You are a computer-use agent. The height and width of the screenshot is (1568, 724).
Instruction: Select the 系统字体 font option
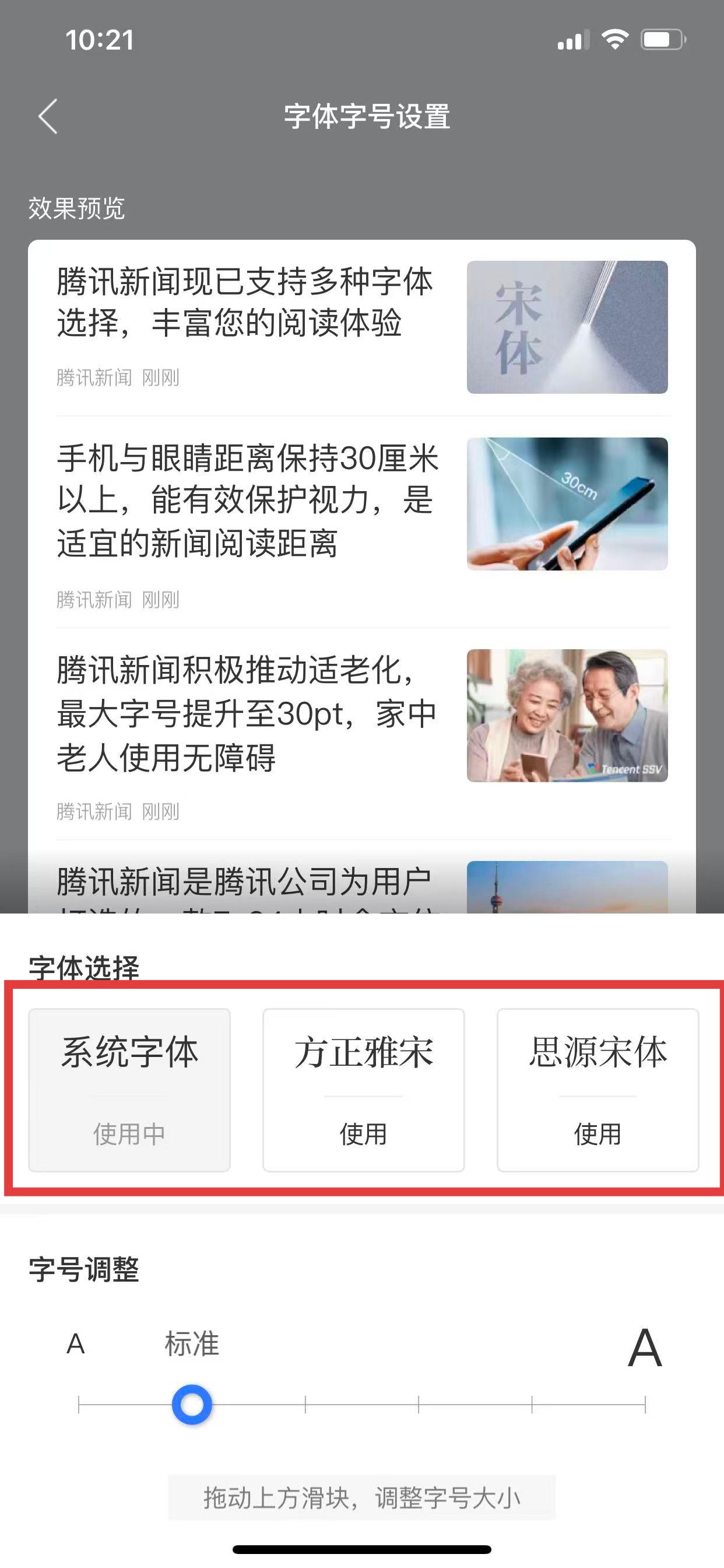click(x=129, y=1090)
